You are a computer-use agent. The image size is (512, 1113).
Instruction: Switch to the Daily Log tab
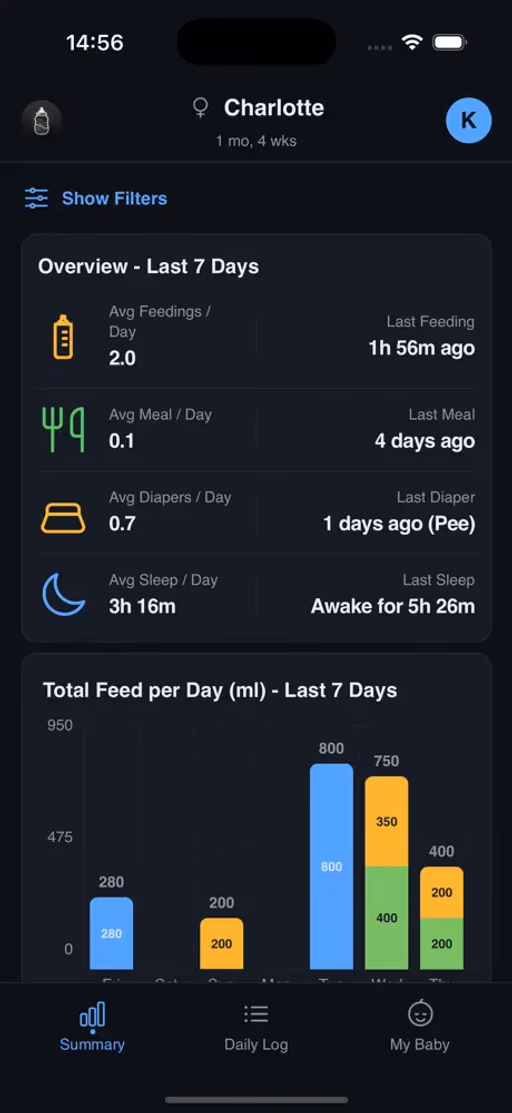pyautogui.click(x=256, y=1025)
